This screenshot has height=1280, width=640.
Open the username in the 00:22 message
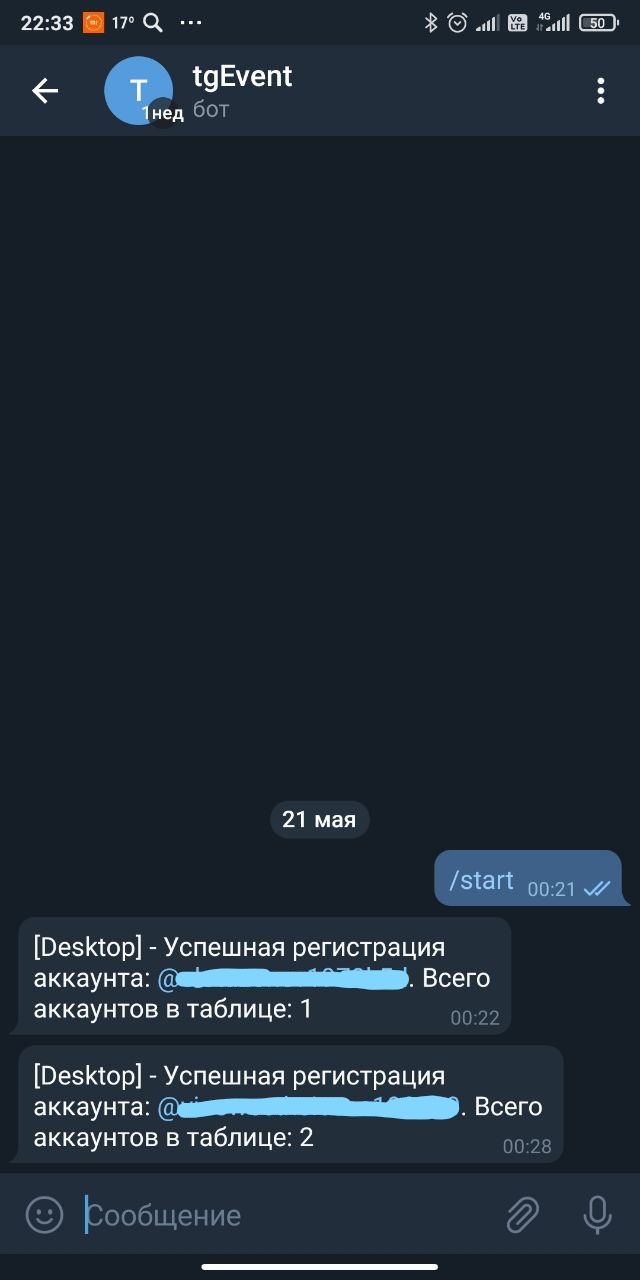click(285, 979)
